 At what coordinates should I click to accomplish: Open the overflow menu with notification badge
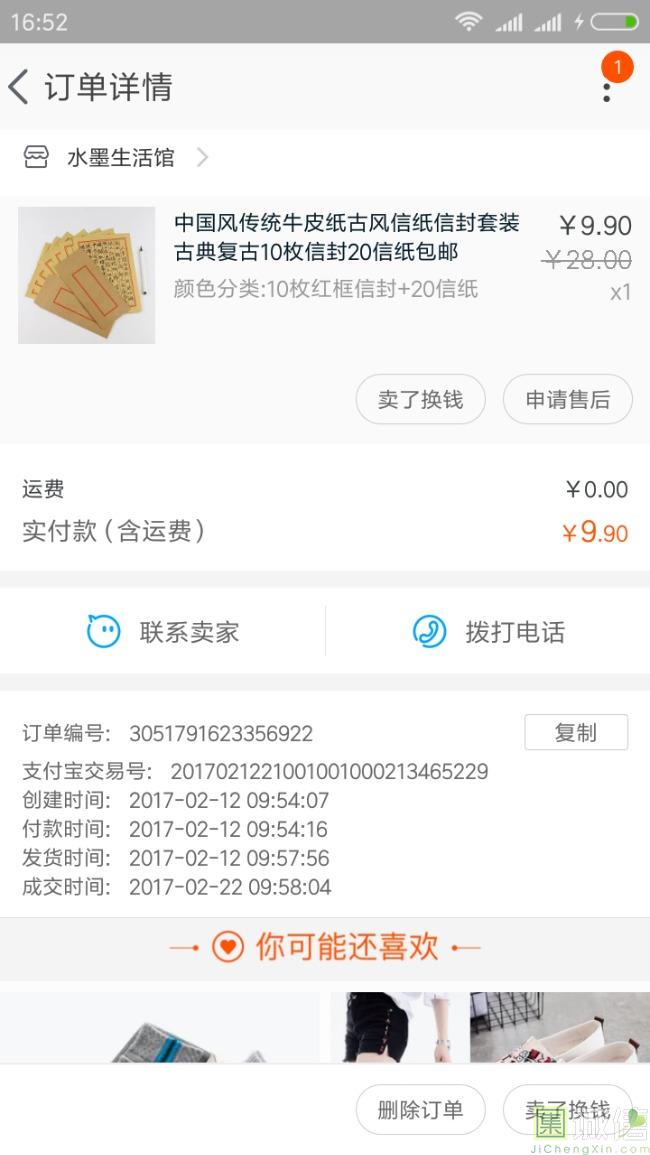[x=607, y=88]
